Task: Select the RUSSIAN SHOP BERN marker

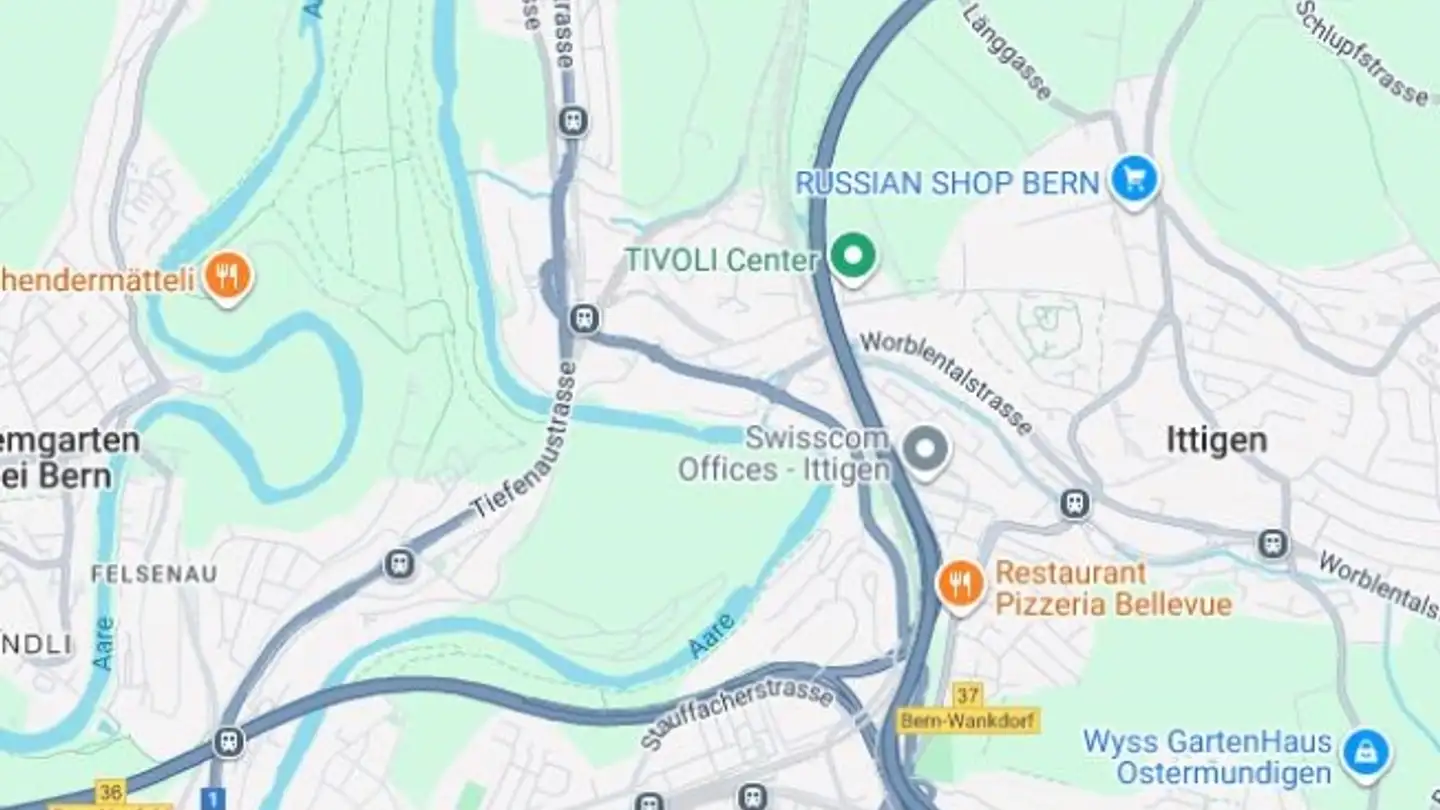Action: tap(1134, 181)
